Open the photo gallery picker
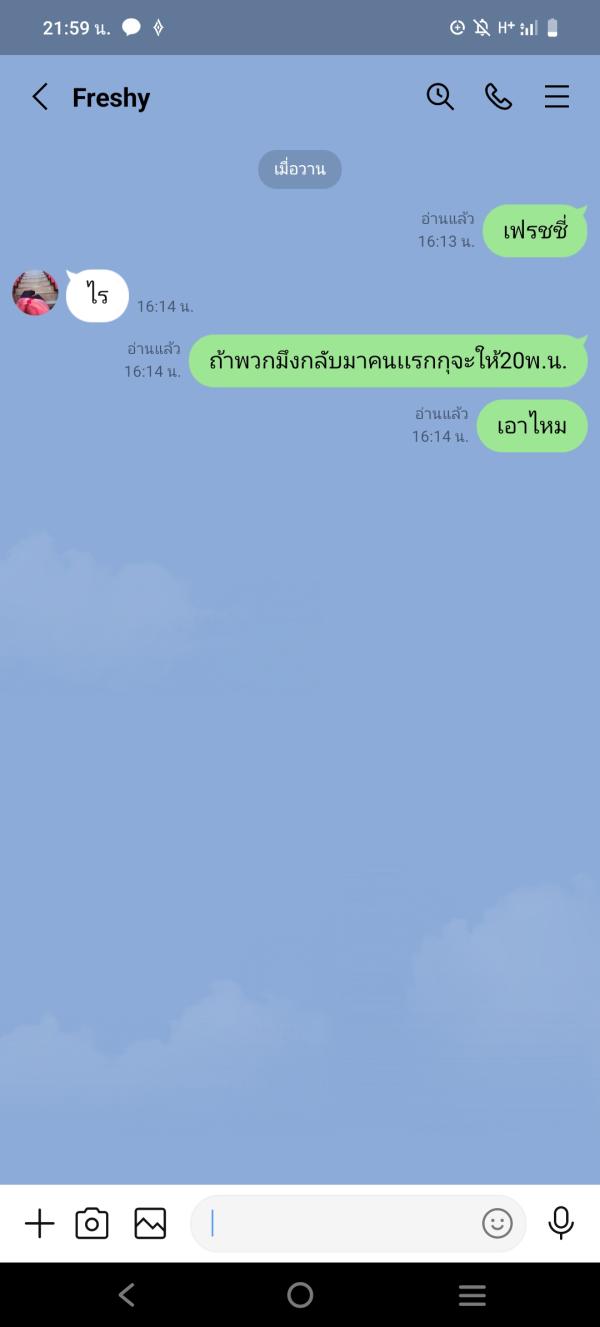The height and width of the screenshot is (1327, 600). pos(150,1223)
